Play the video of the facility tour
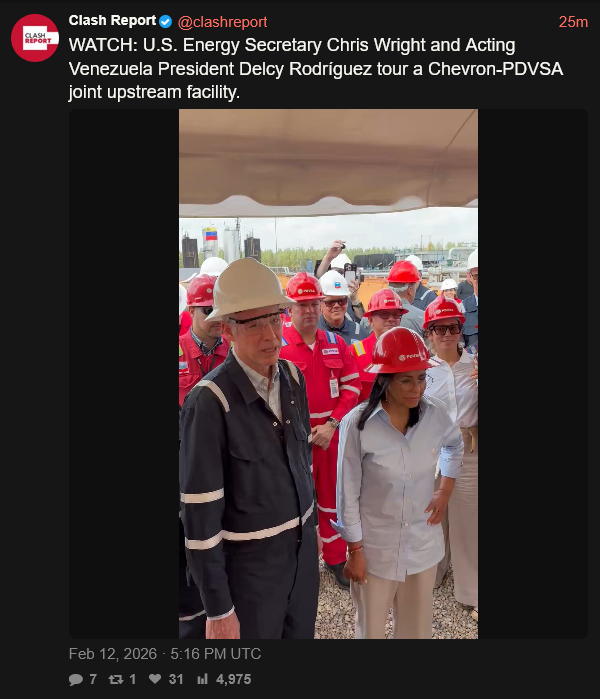The image size is (600, 699). click(328, 373)
